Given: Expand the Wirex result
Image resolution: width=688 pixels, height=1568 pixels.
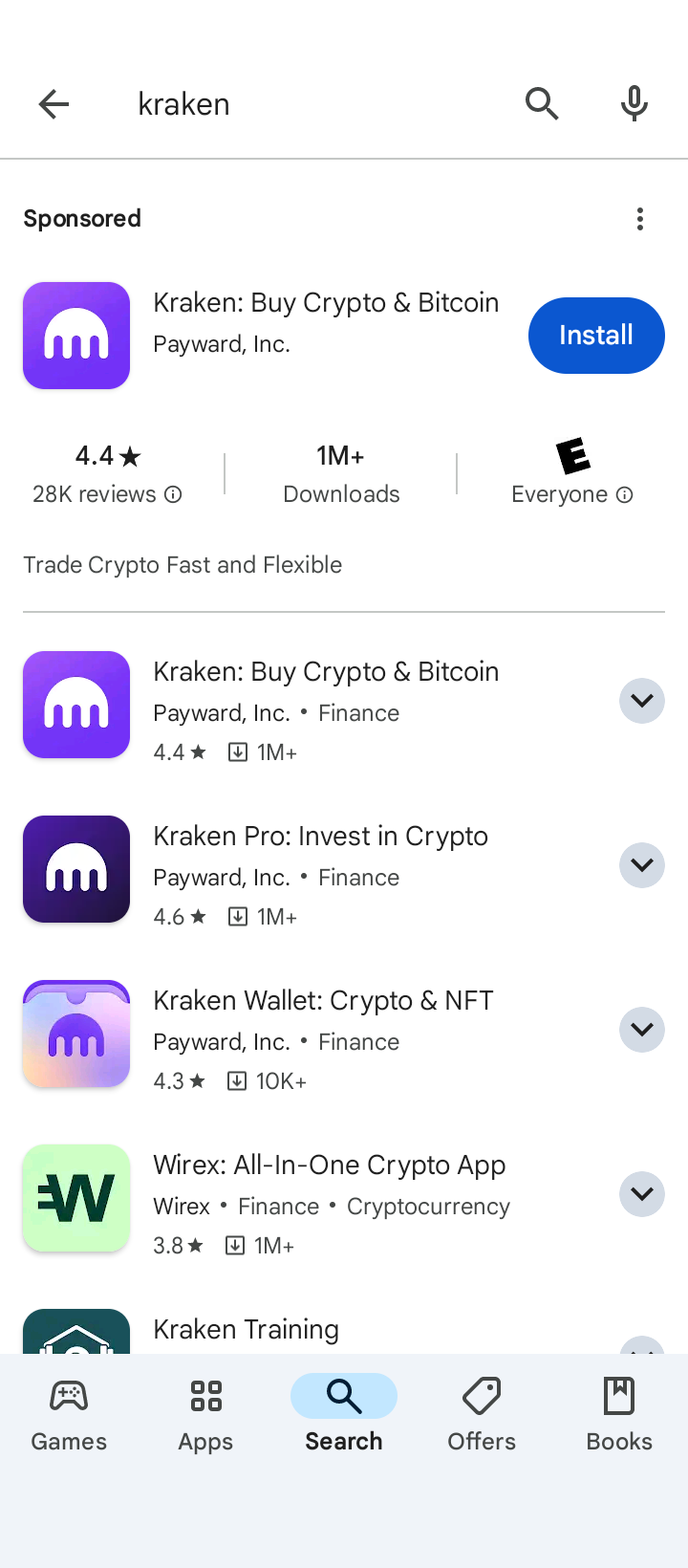Looking at the screenshot, I should click(x=642, y=1194).
